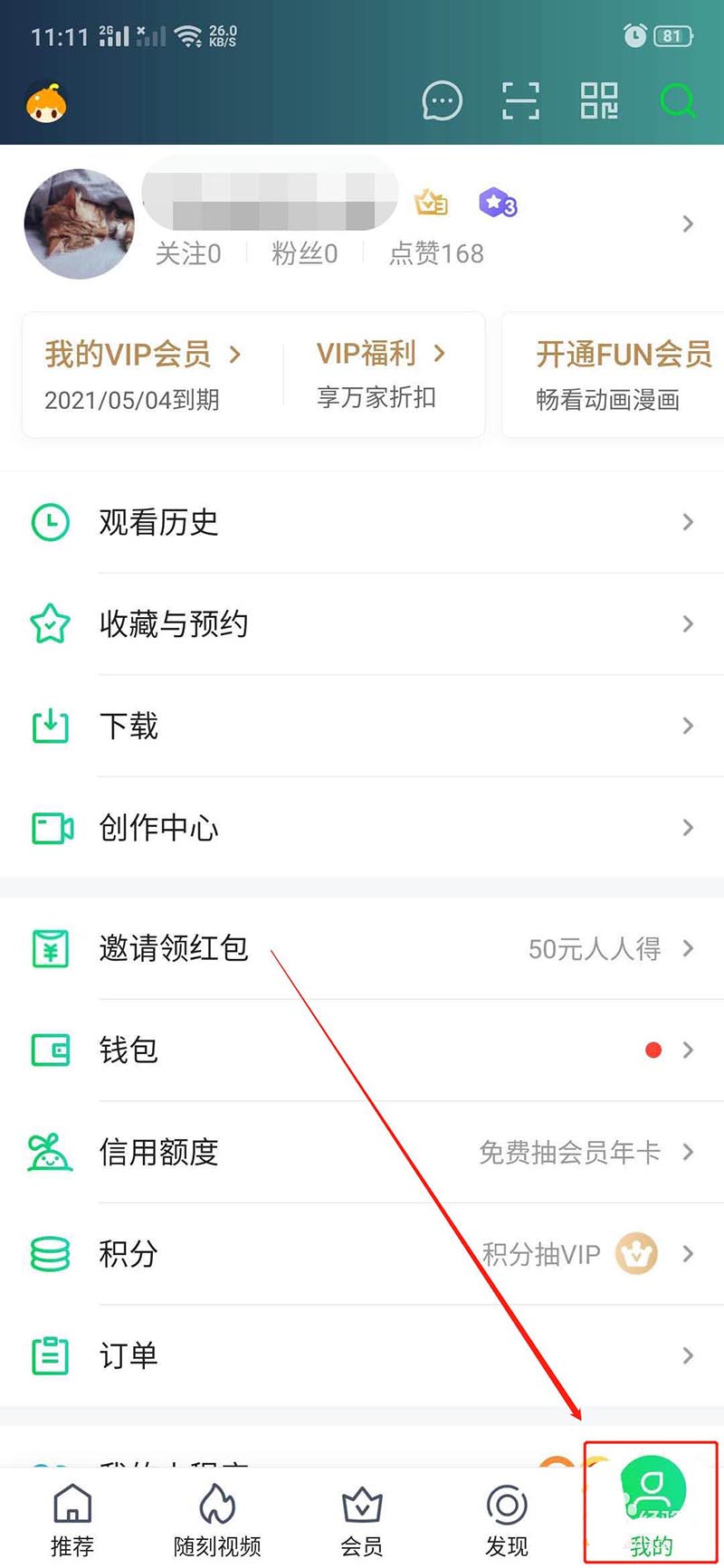Open 观看历史 via its clock icon
Screen dimensions: 724x1568
50,522
